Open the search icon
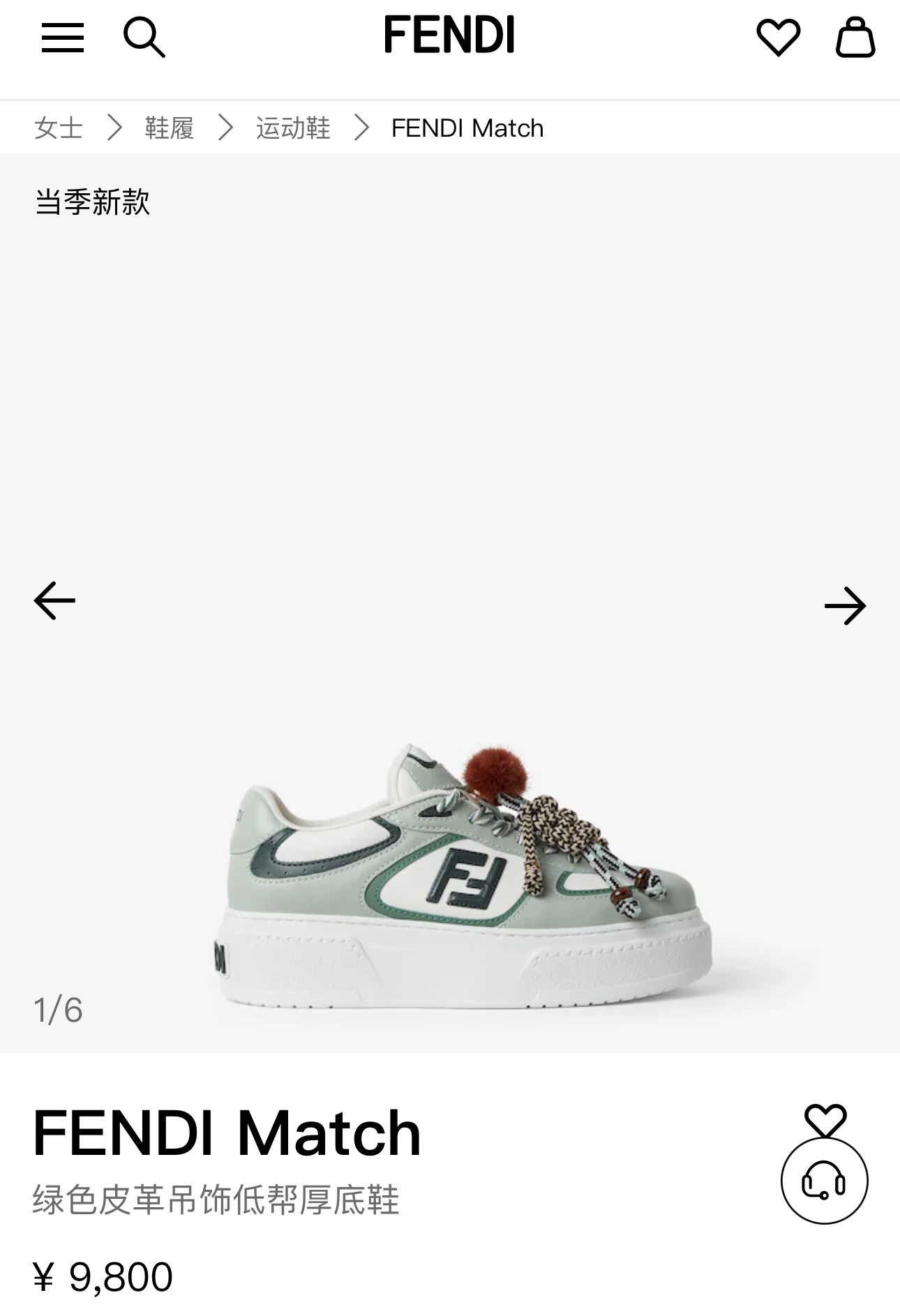Viewport: 900px width, 1316px height. tap(144, 38)
